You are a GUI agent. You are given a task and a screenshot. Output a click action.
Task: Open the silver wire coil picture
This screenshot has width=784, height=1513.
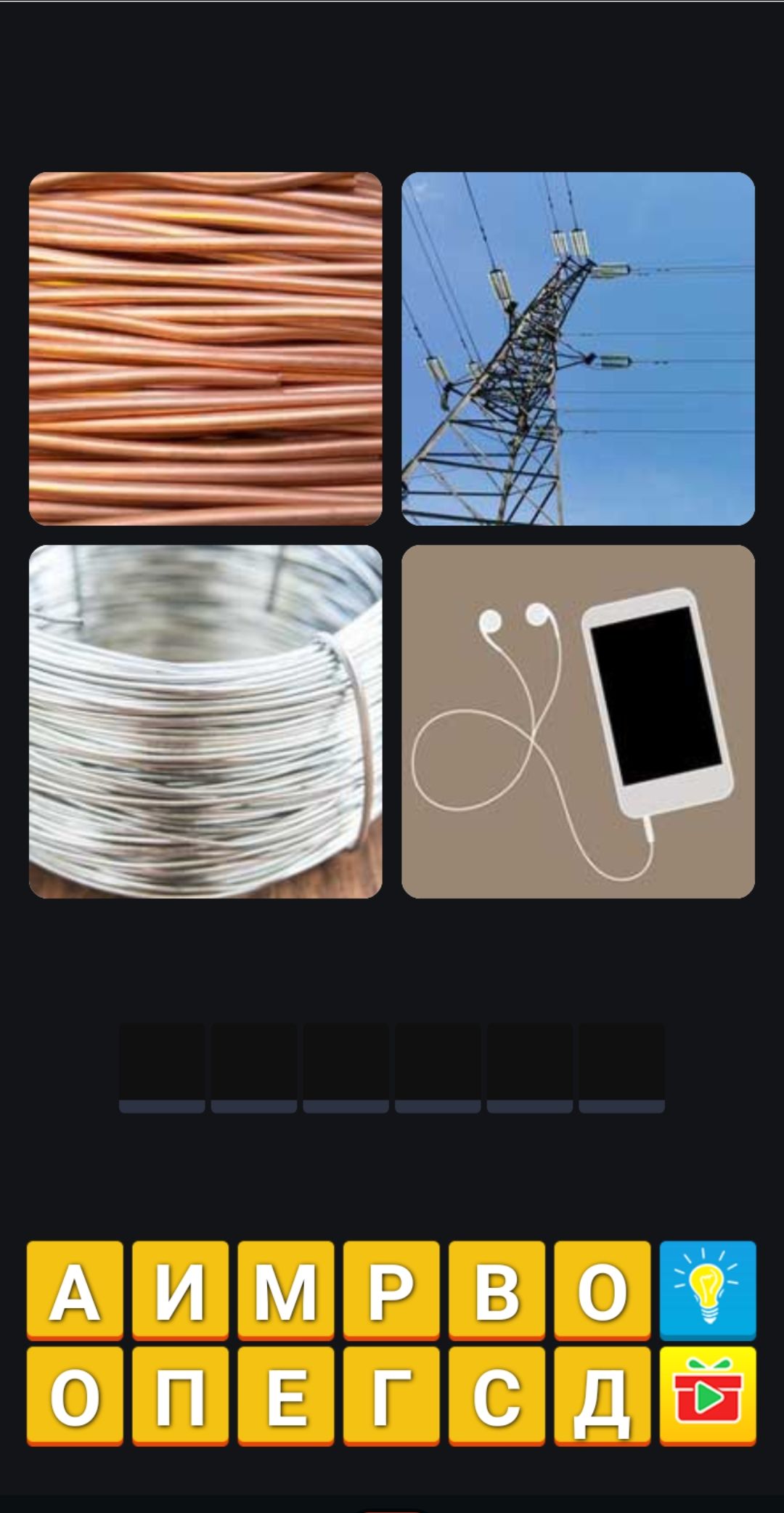tap(205, 721)
